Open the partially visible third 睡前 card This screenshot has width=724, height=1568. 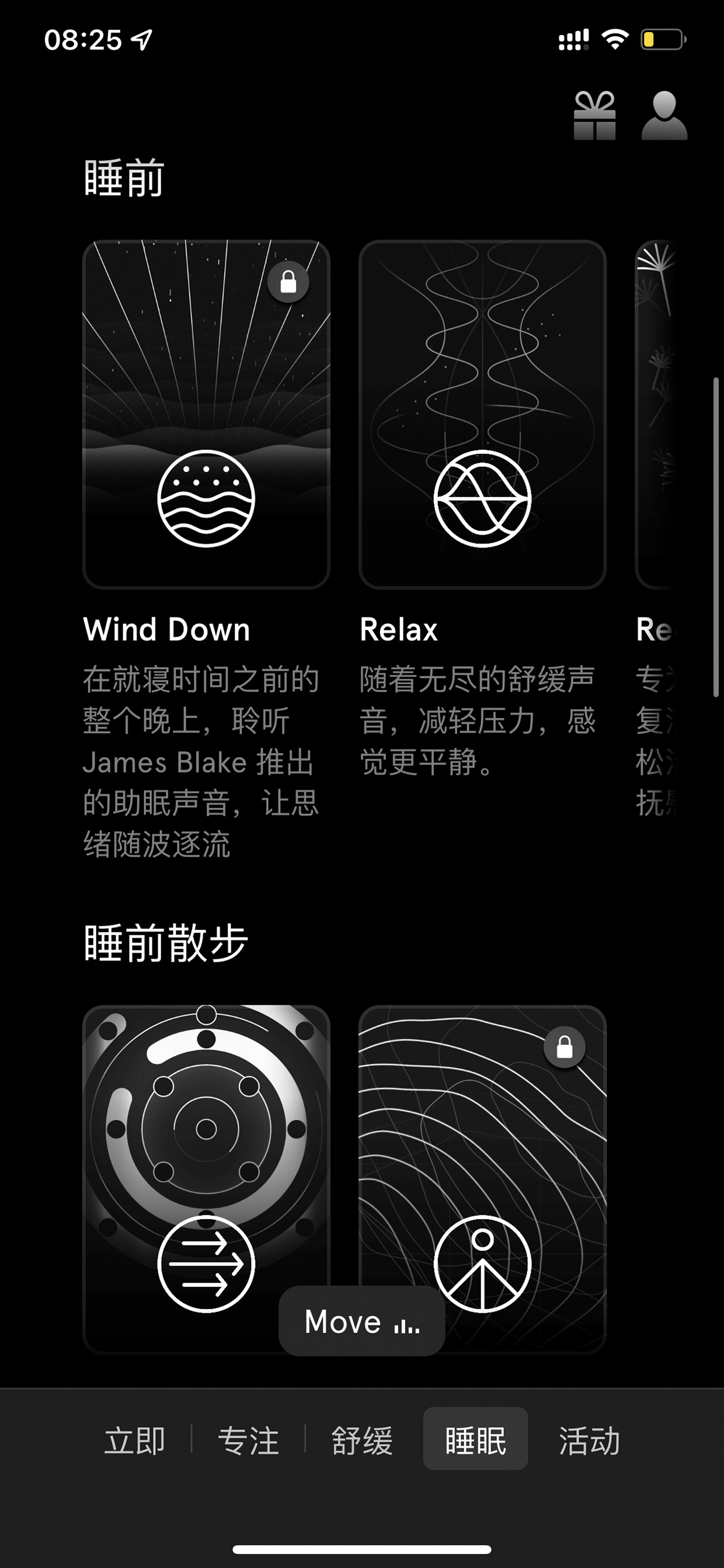pyautogui.click(x=656, y=415)
